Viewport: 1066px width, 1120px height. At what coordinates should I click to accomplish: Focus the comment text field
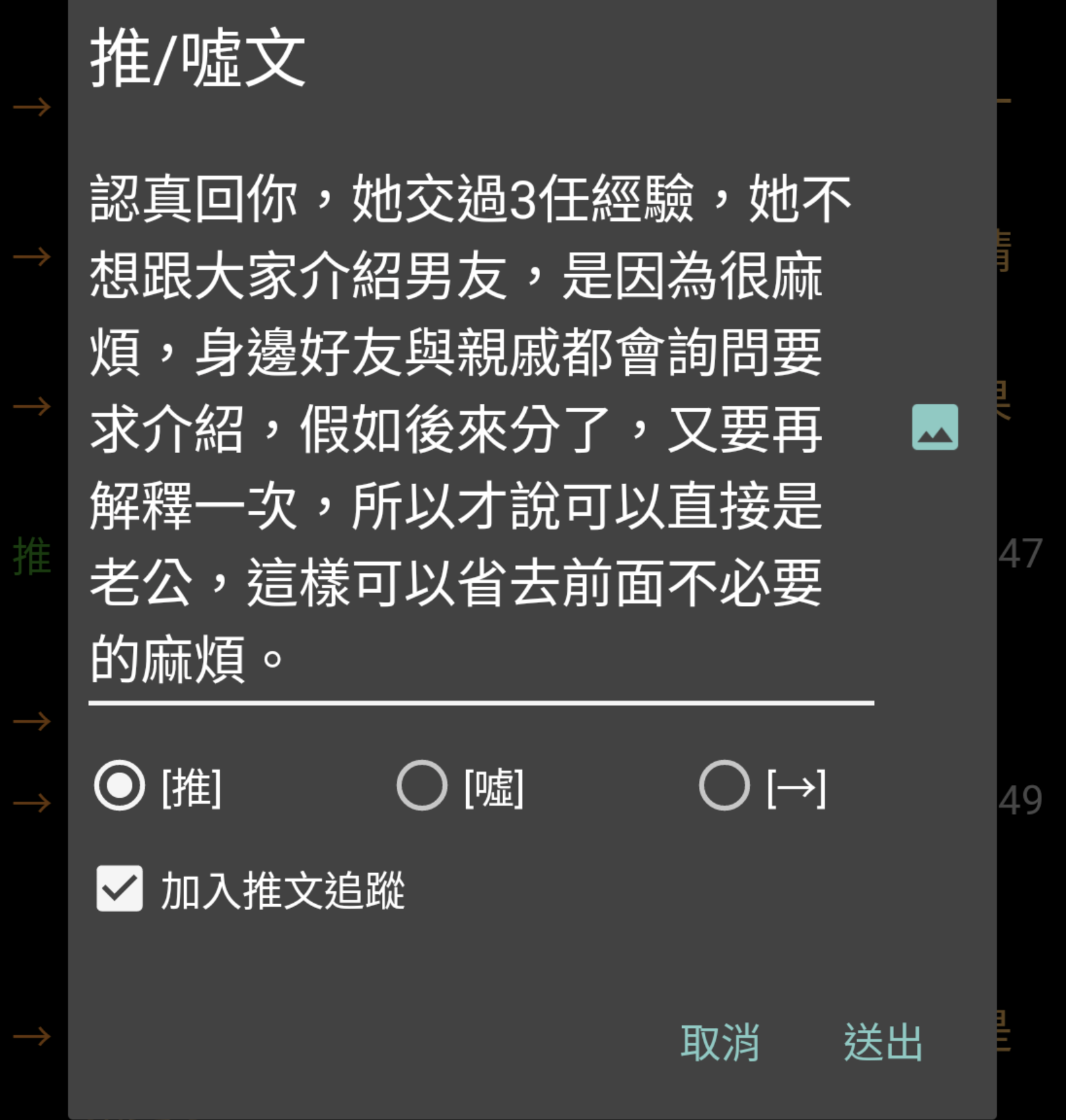tap(480, 428)
